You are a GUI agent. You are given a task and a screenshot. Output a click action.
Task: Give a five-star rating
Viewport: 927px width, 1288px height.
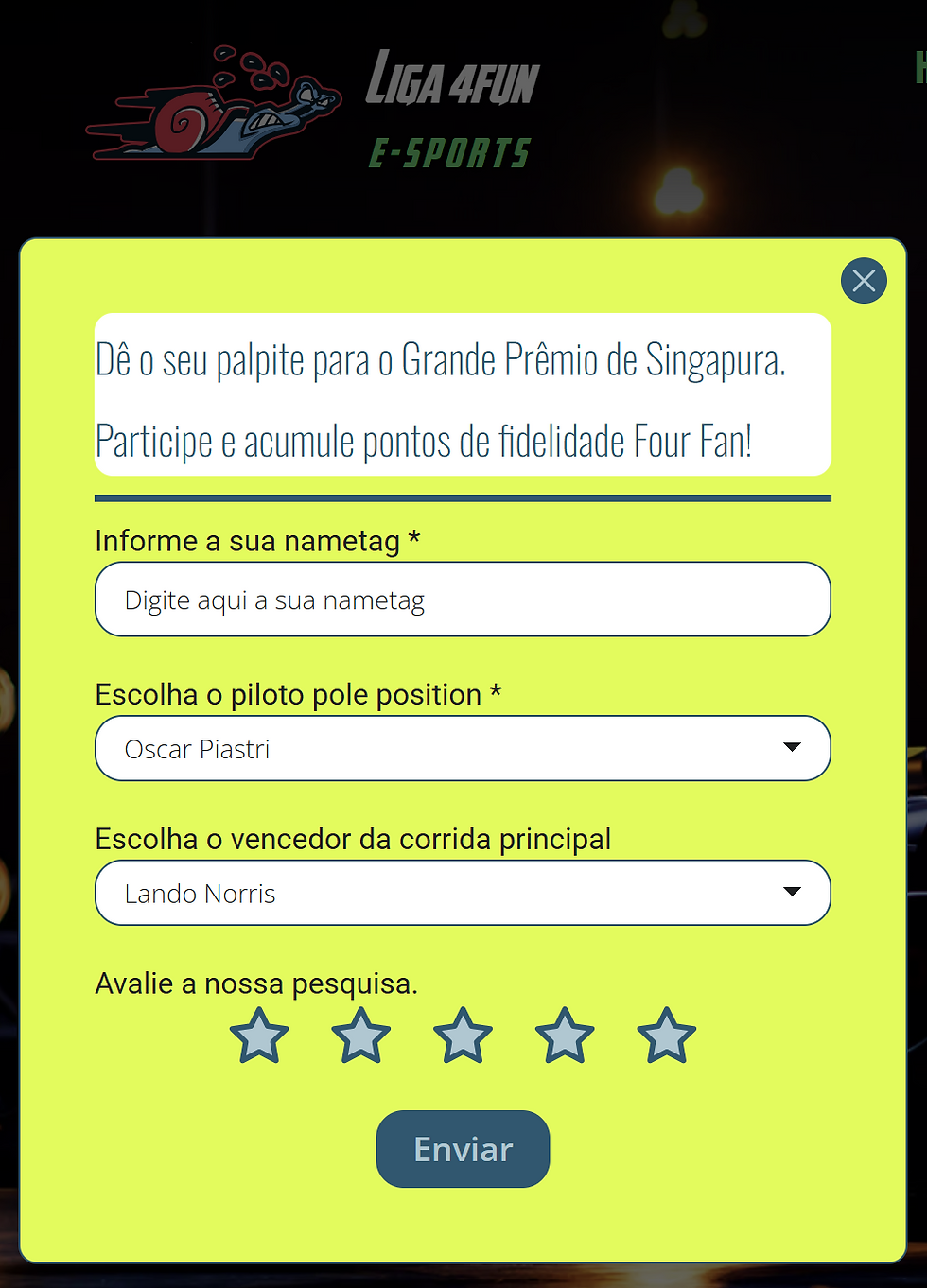click(x=667, y=1036)
